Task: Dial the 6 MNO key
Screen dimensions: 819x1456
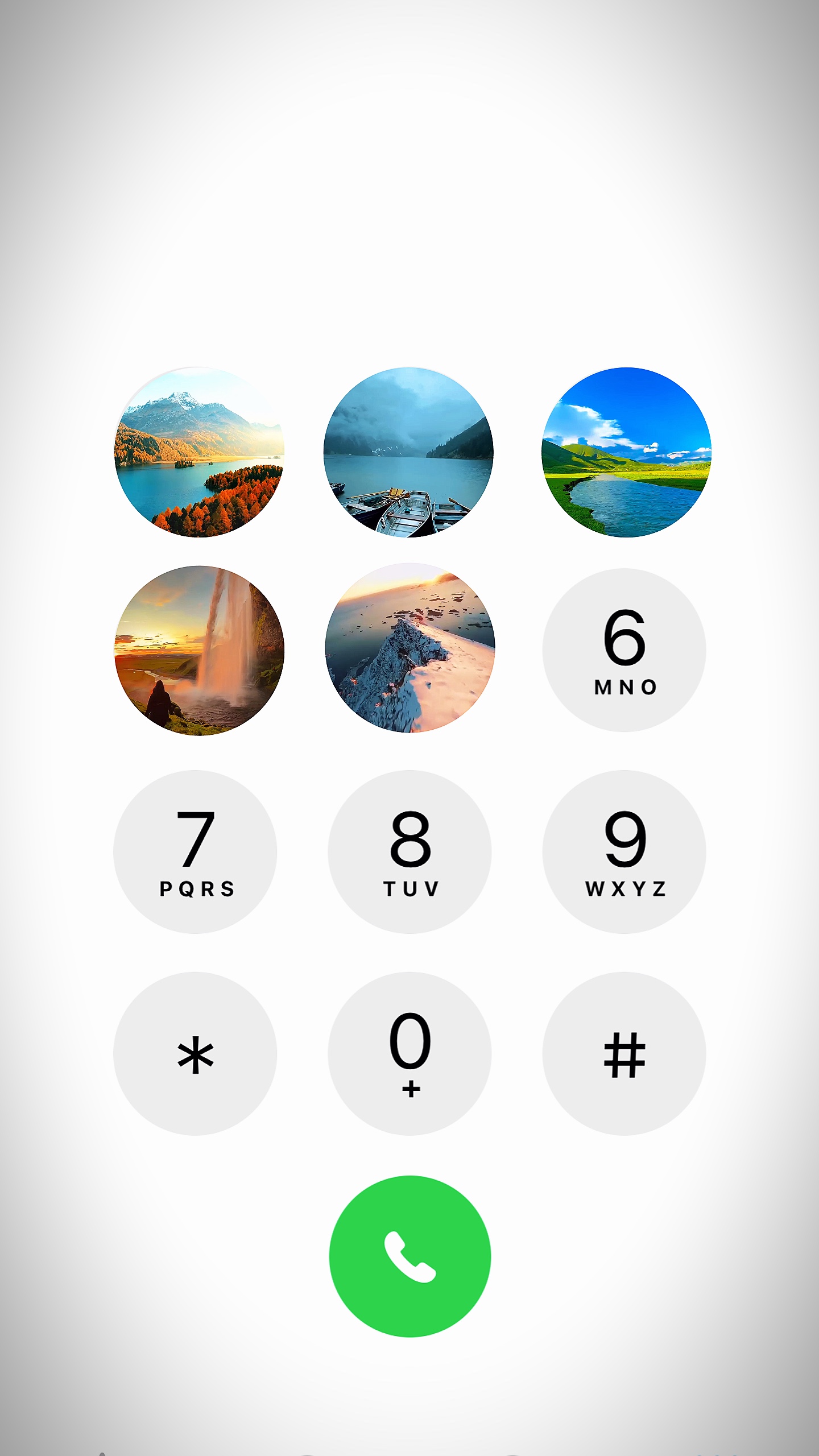Action: [624, 650]
